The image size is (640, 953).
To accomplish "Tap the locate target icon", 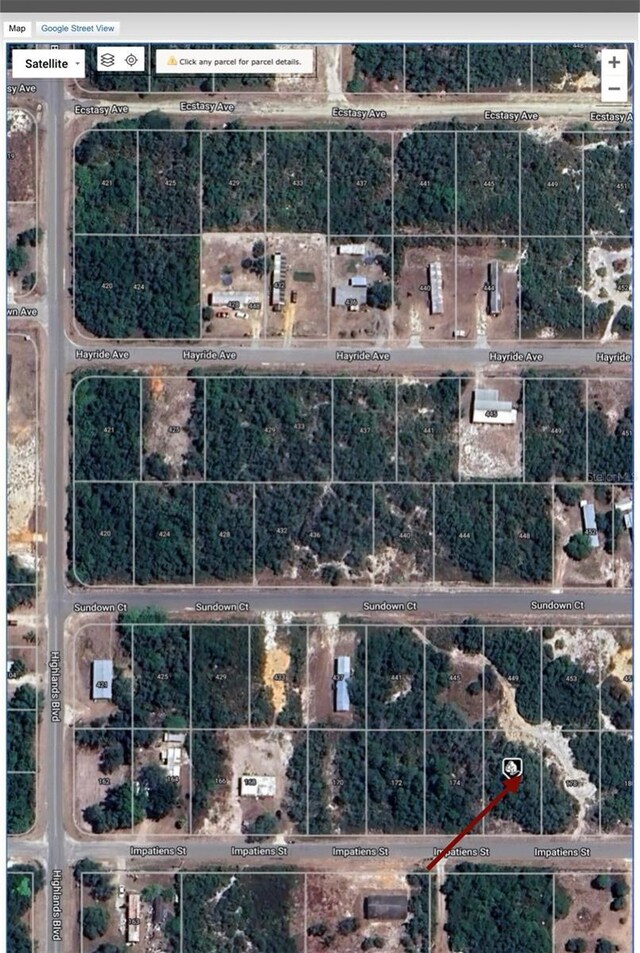I will (131, 60).
